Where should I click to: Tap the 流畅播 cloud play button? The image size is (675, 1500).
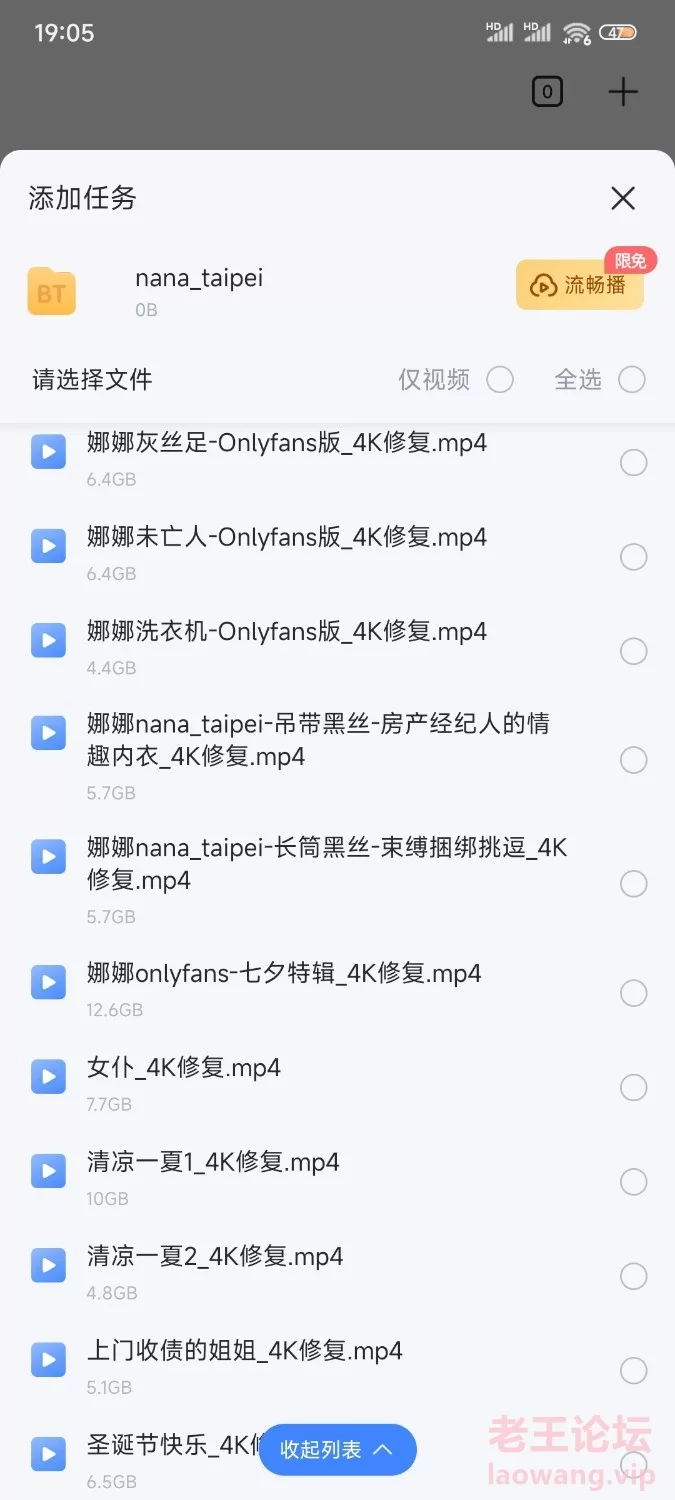click(580, 285)
